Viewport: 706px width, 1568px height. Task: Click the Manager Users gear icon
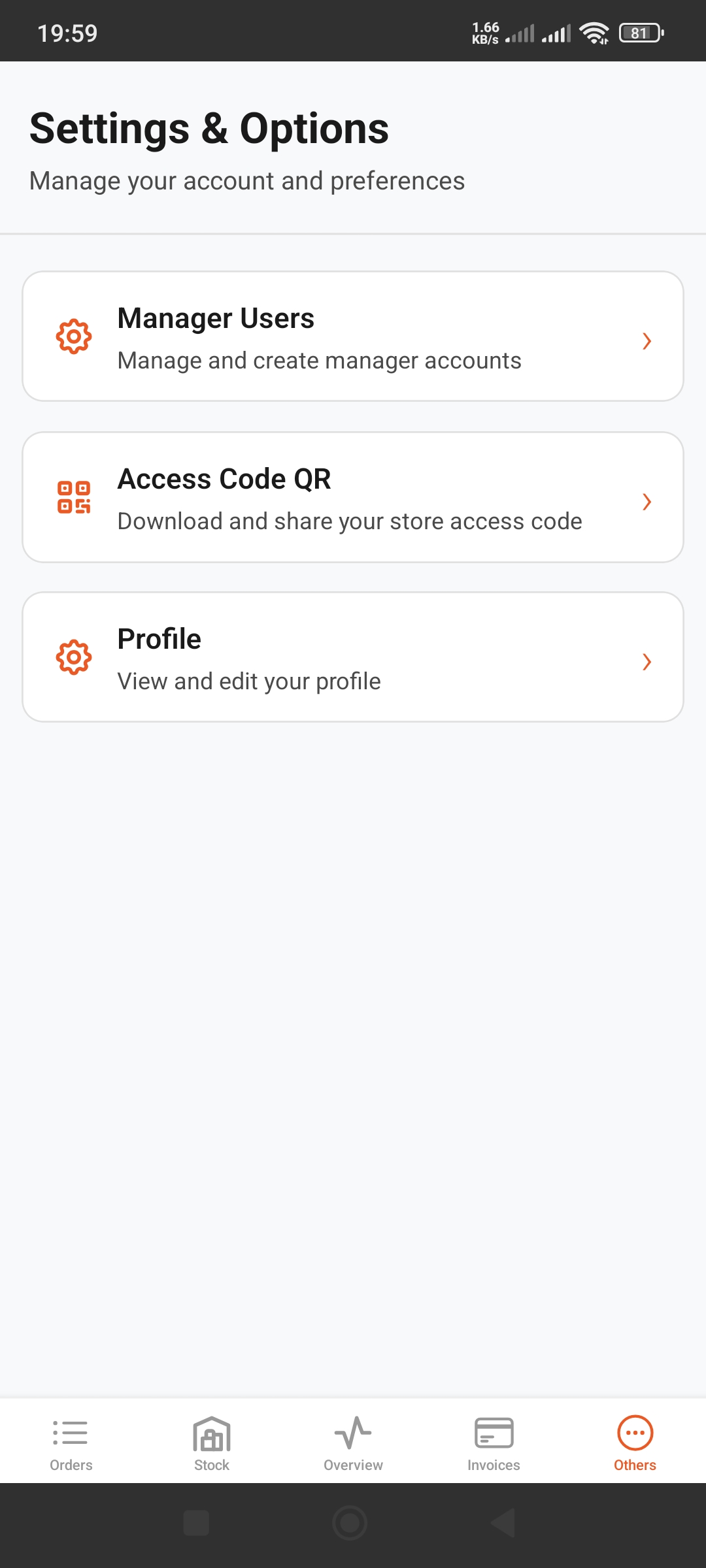coord(74,337)
